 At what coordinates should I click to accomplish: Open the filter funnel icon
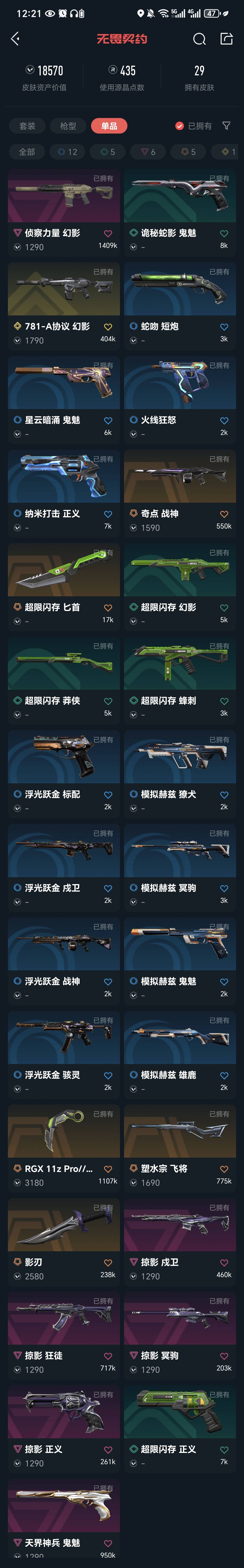(226, 126)
